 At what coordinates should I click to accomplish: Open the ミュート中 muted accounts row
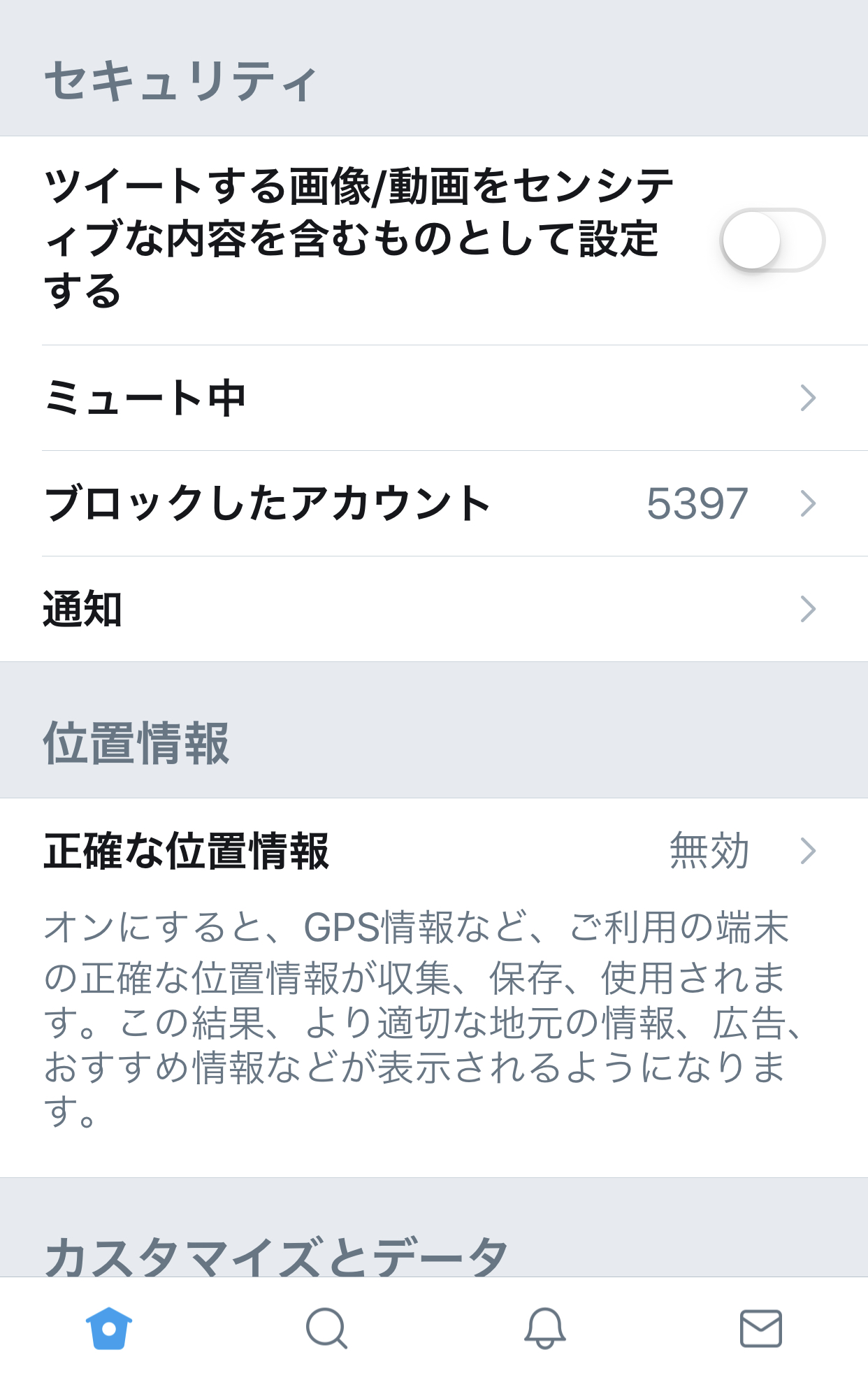(x=433, y=398)
